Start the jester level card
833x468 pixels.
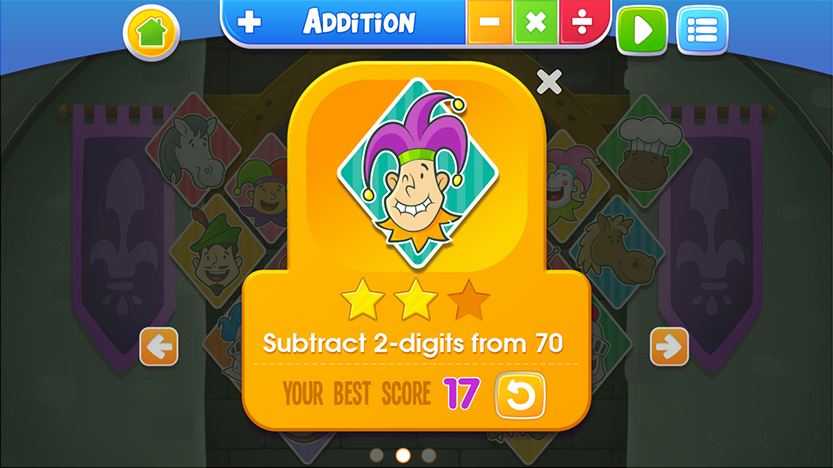(x=414, y=174)
